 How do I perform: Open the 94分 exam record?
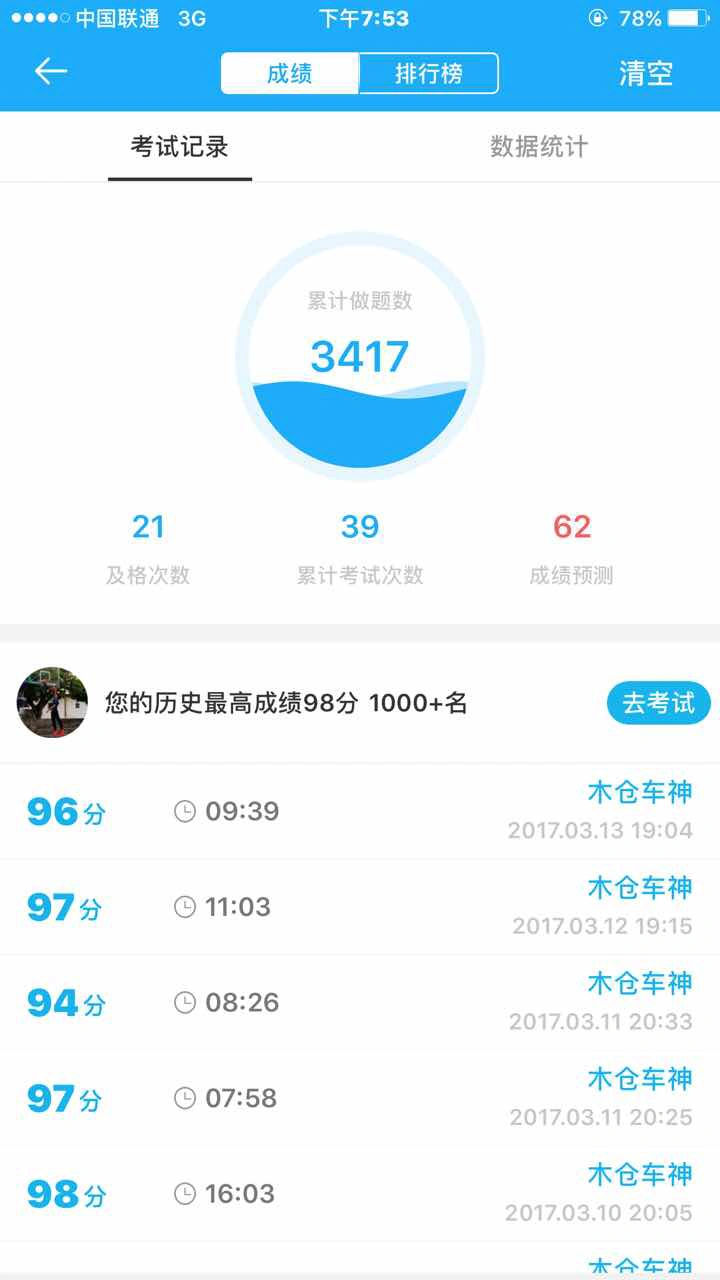[360, 1002]
